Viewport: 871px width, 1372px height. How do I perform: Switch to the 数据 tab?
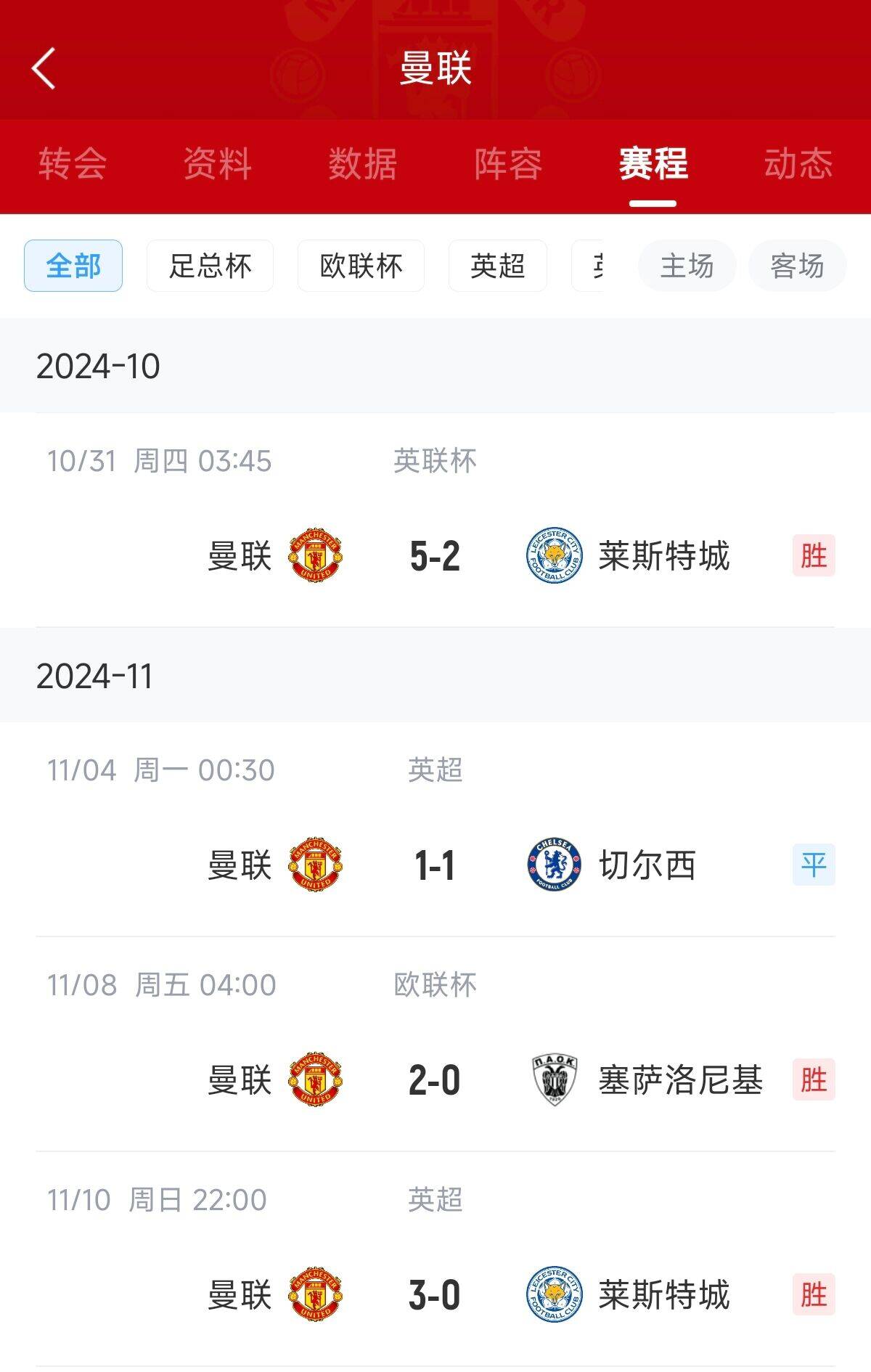(x=363, y=163)
